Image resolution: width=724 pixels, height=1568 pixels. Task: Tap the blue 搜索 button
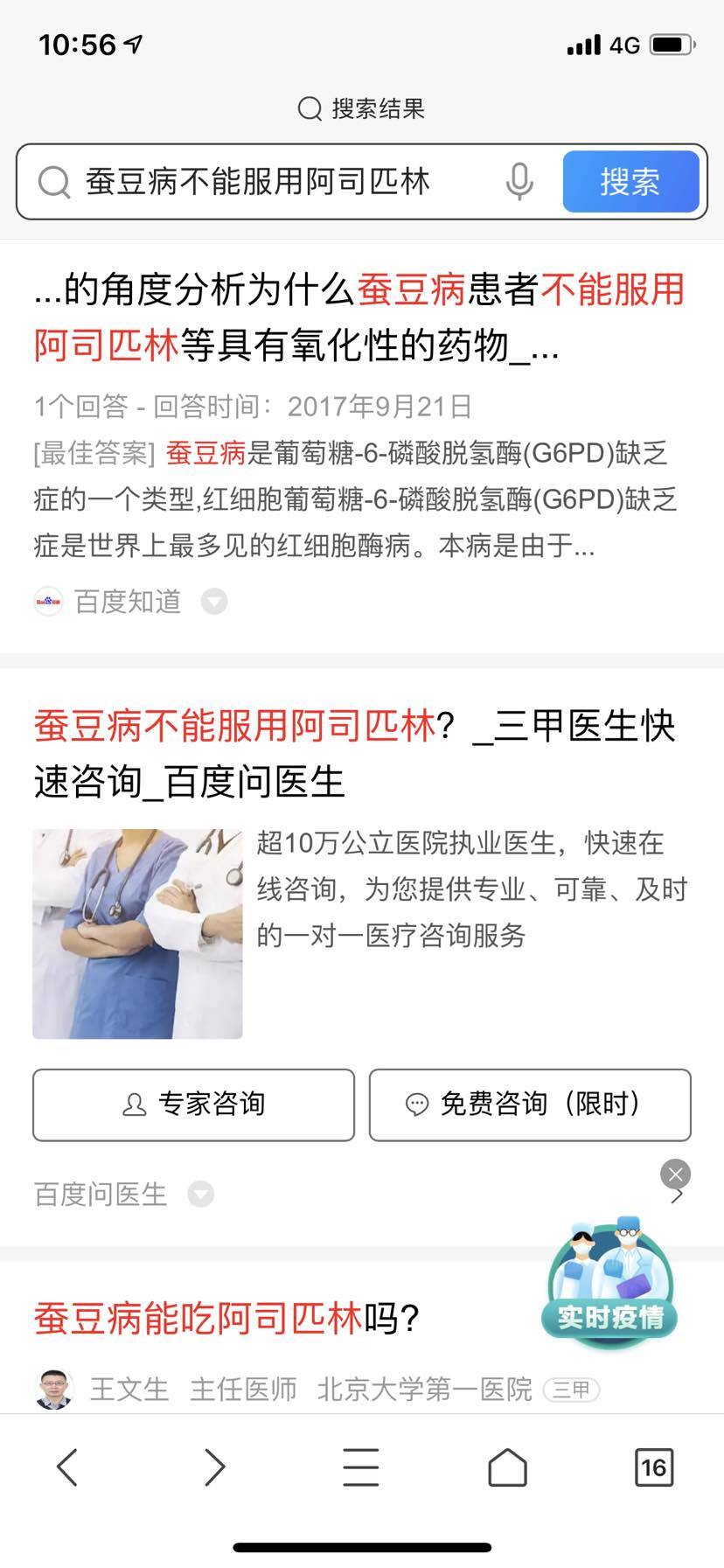pyautogui.click(x=630, y=182)
